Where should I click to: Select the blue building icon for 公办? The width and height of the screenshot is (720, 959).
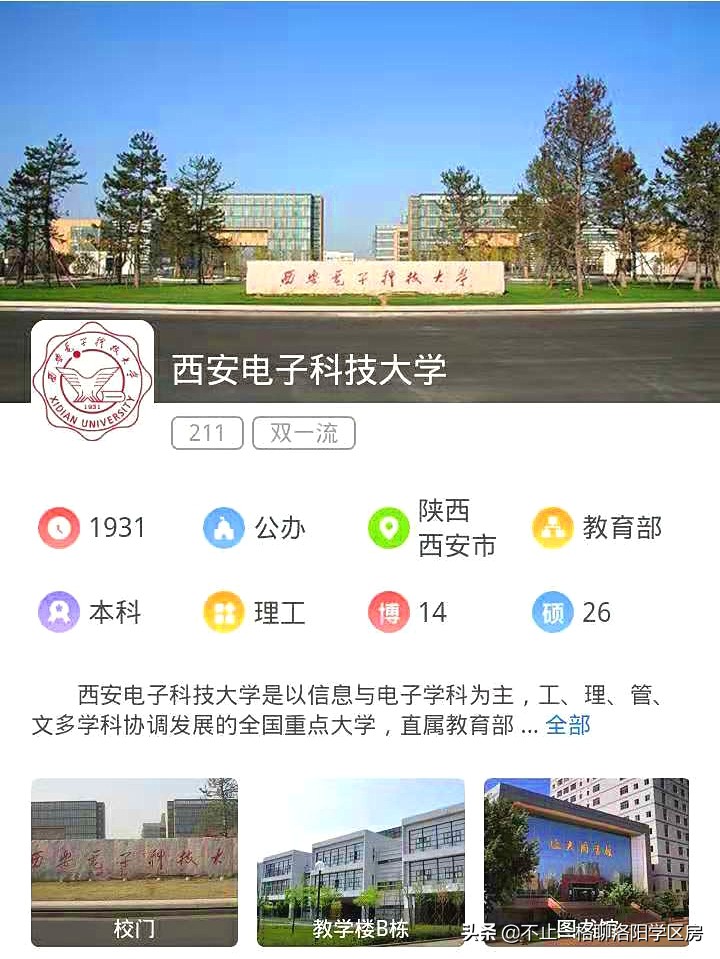click(224, 527)
